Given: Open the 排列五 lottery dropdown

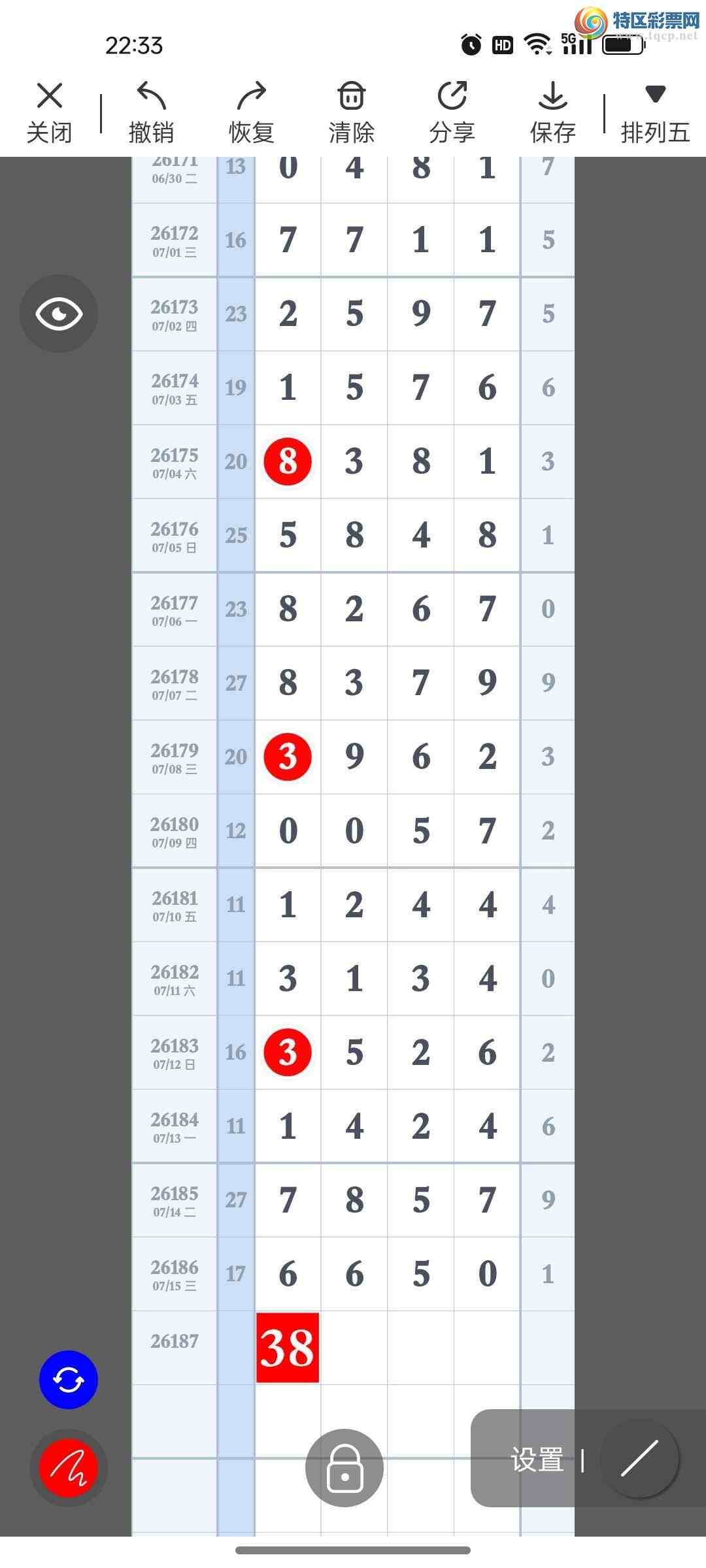Looking at the screenshot, I should (655, 112).
